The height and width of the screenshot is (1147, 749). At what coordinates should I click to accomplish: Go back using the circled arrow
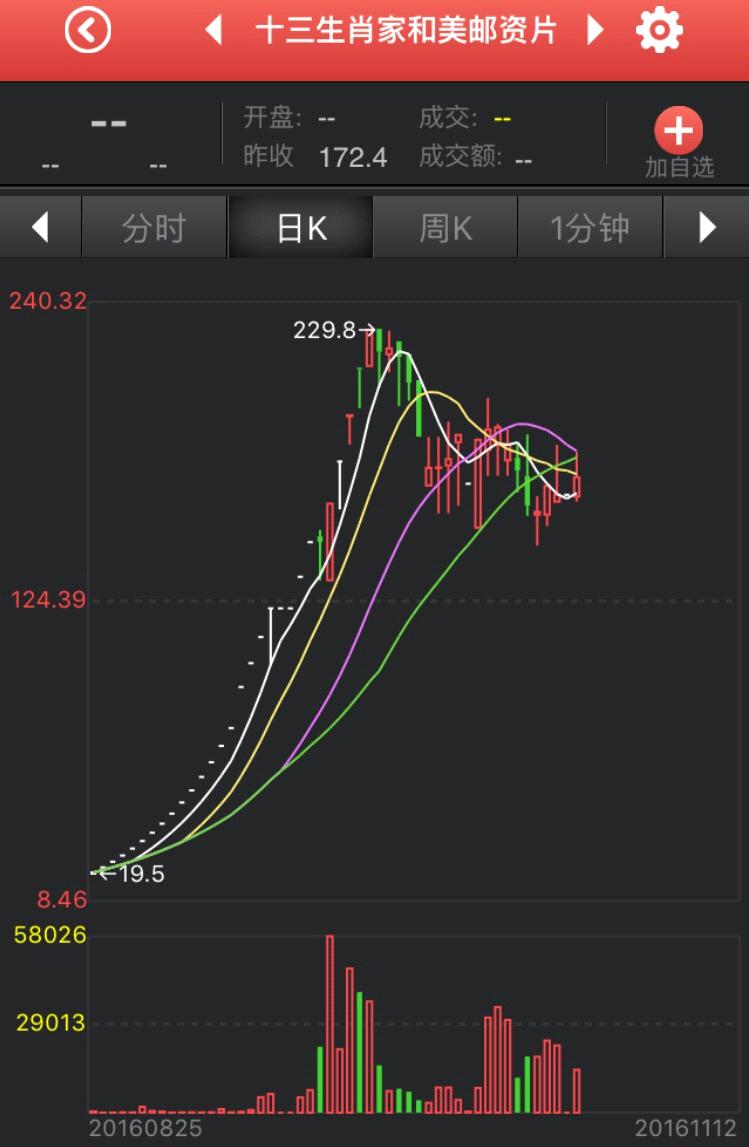click(87, 31)
